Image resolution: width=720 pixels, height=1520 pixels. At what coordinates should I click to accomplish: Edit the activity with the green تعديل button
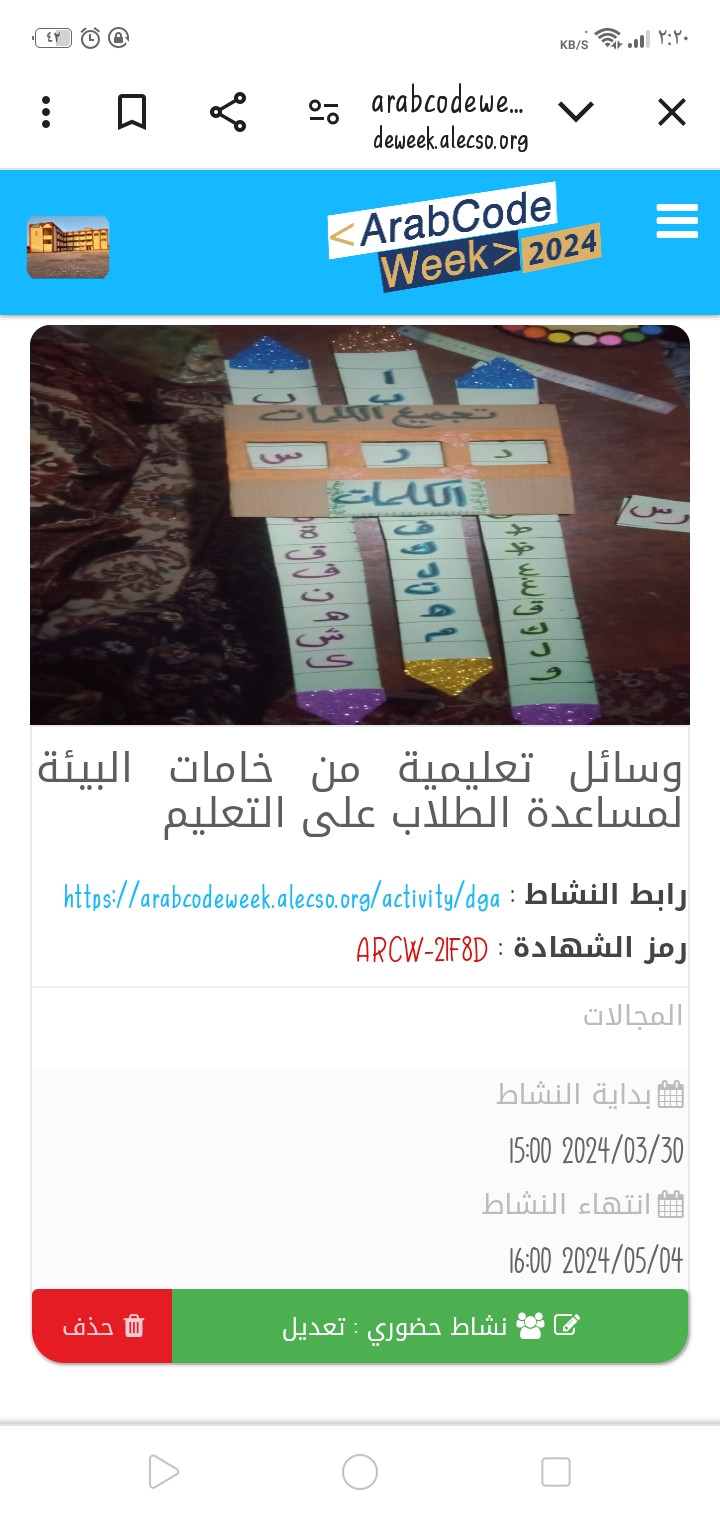(430, 1326)
